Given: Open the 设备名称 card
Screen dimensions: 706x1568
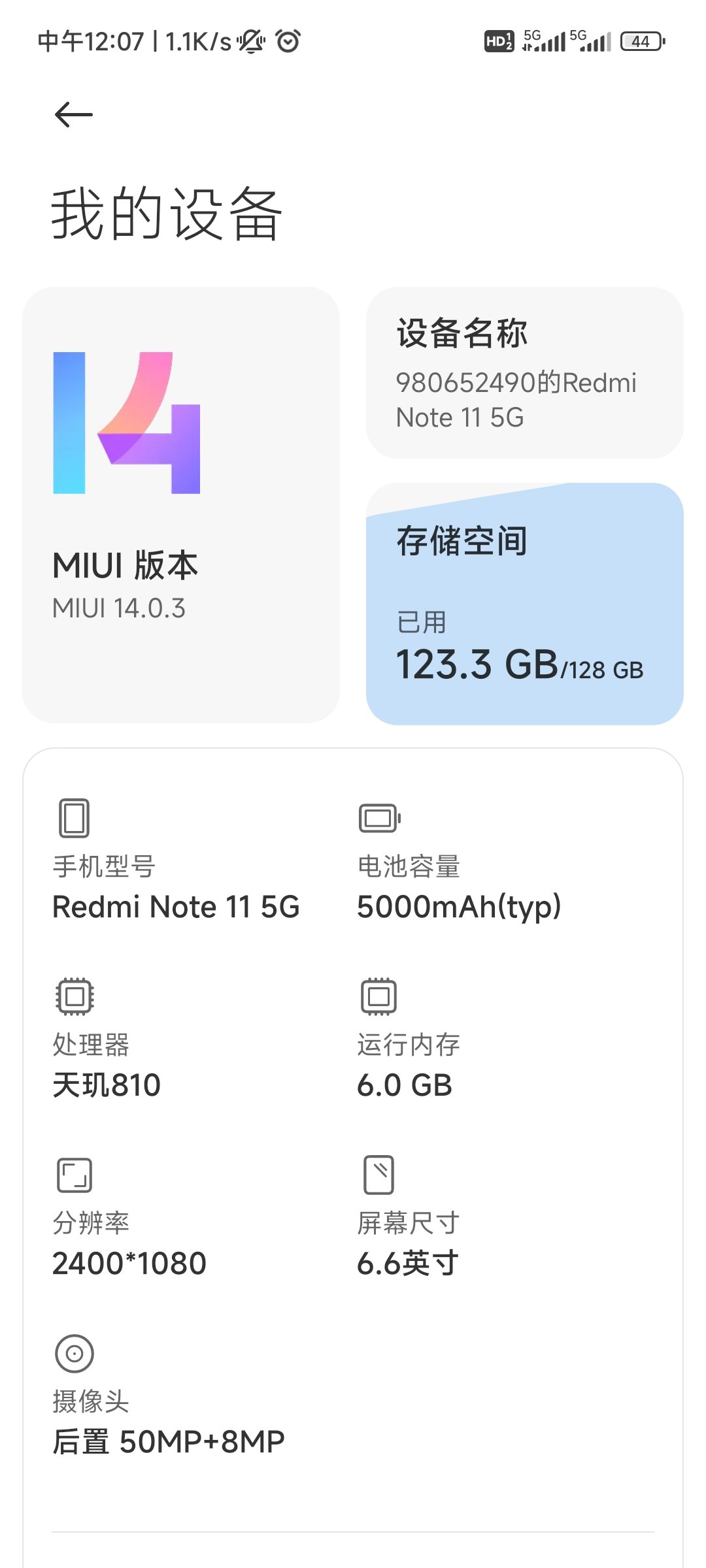Looking at the screenshot, I should tap(525, 372).
